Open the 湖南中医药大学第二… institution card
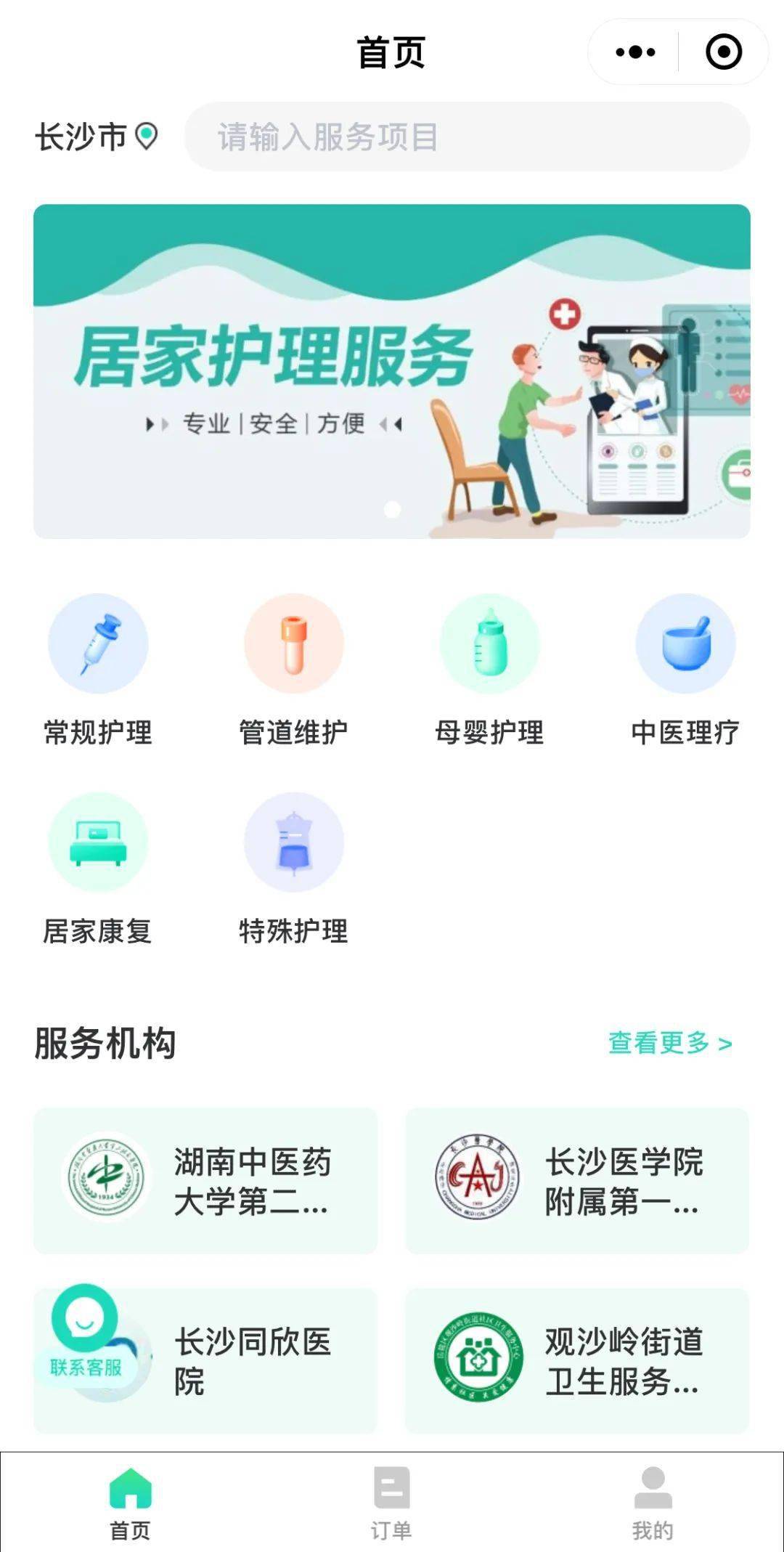 tap(205, 1181)
